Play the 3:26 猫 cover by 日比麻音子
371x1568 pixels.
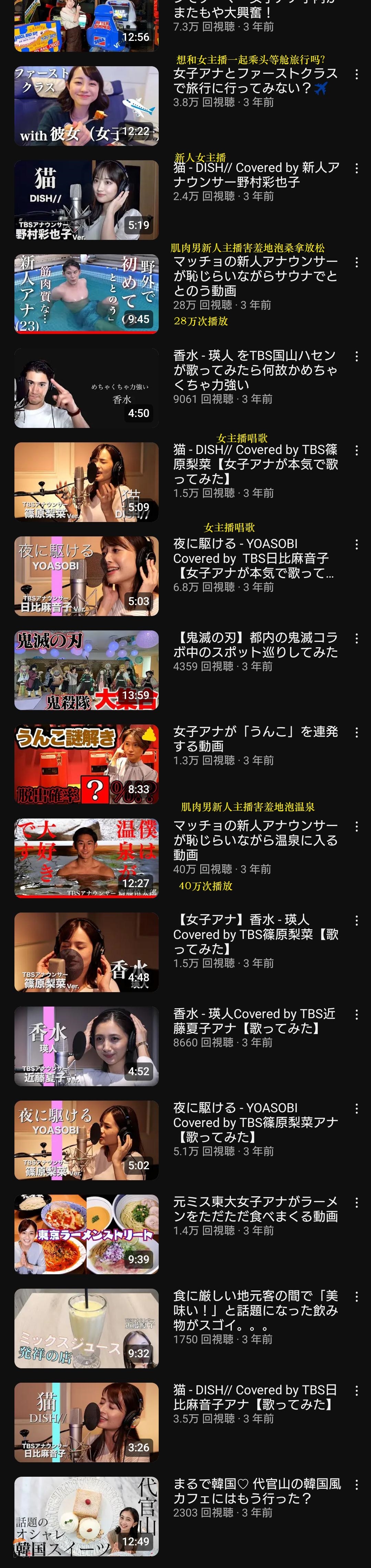[87, 1422]
